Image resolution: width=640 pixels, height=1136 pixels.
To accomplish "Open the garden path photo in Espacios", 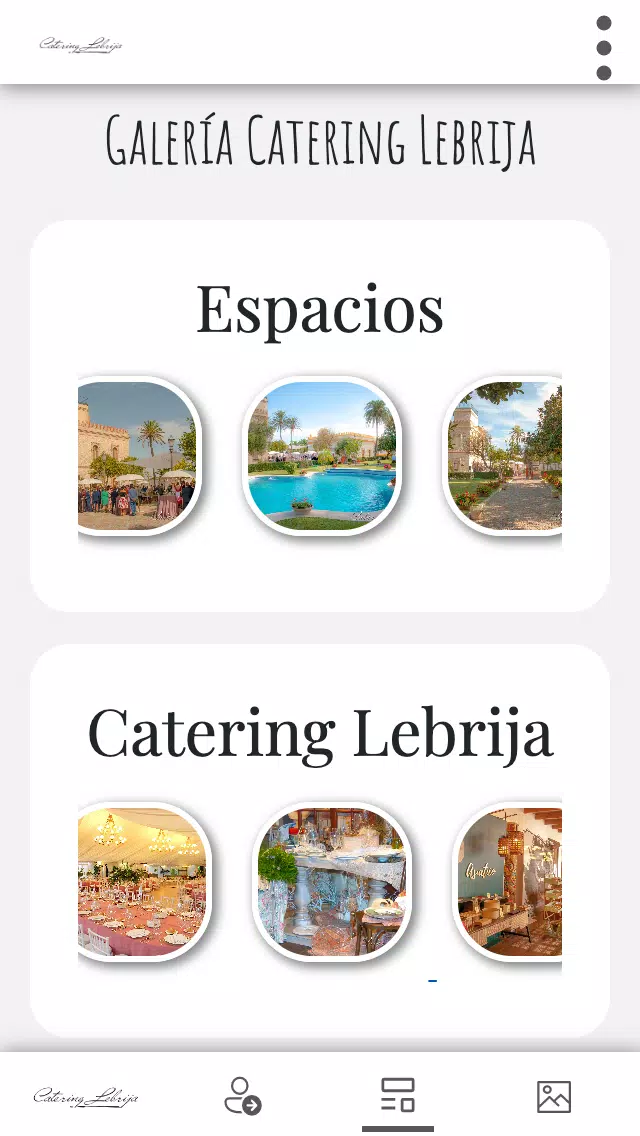I will pyautogui.click(x=502, y=456).
